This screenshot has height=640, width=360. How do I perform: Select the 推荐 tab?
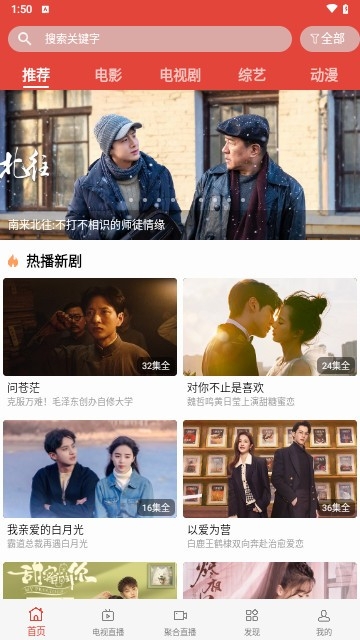[x=36, y=75]
